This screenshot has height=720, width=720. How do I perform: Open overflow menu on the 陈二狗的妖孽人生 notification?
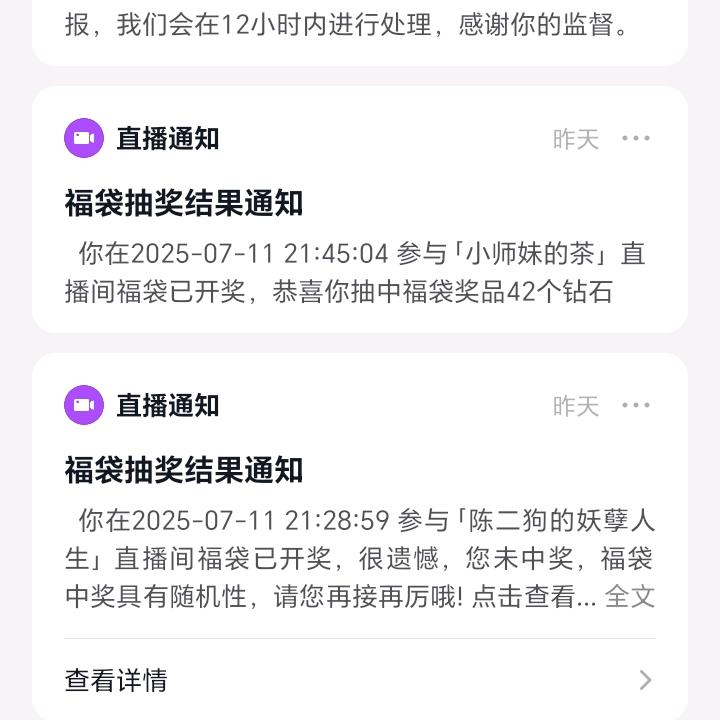[x=636, y=405]
